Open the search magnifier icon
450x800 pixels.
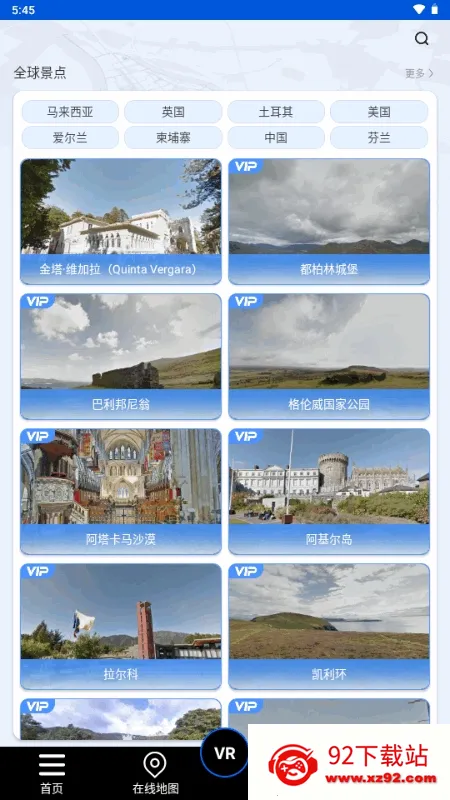click(x=421, y=39)
